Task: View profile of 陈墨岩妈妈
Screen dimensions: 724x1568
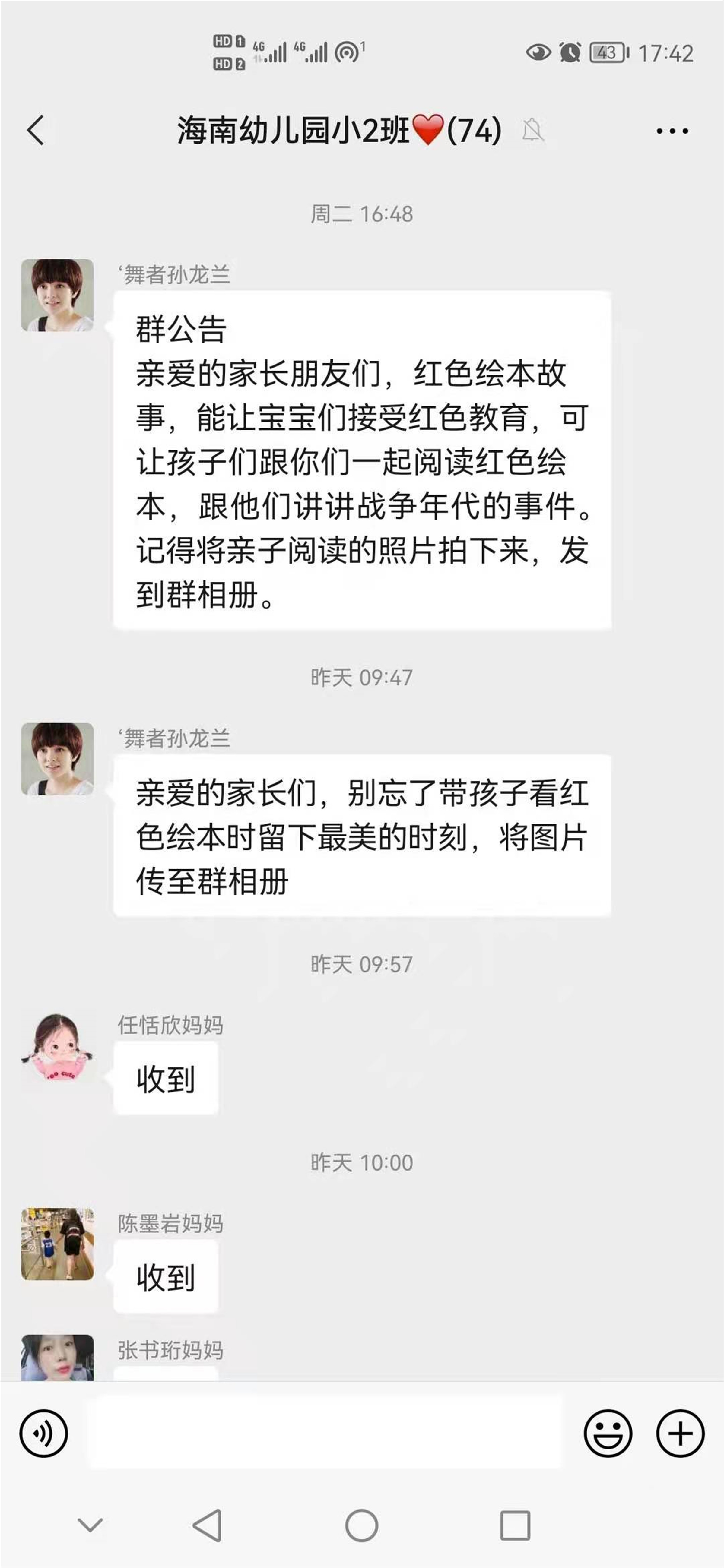Action: [x=57, y=1244]
